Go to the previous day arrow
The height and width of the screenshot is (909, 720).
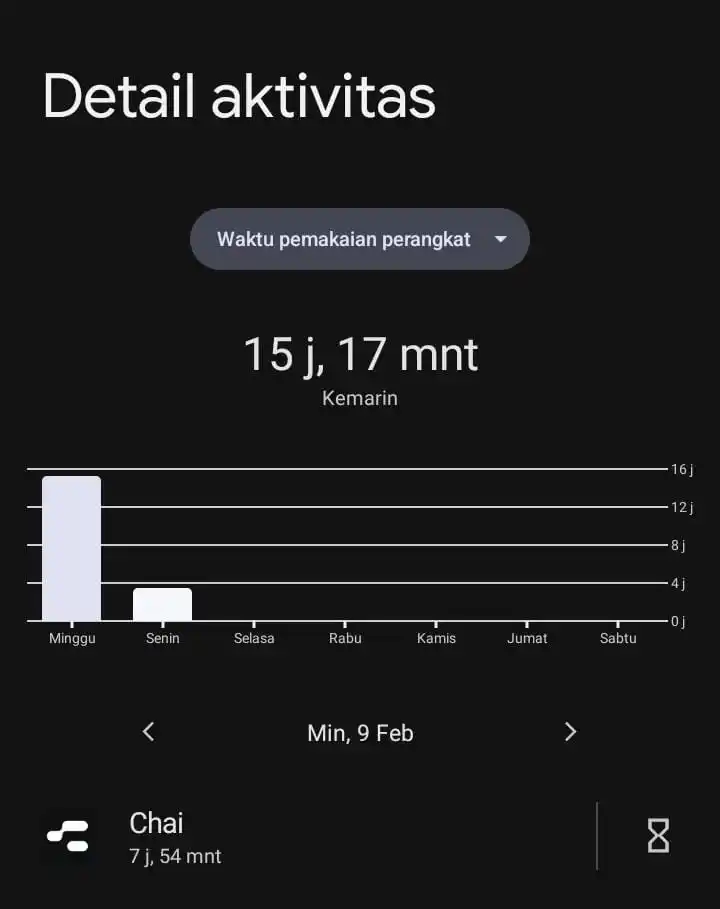[x=148, y=732]
